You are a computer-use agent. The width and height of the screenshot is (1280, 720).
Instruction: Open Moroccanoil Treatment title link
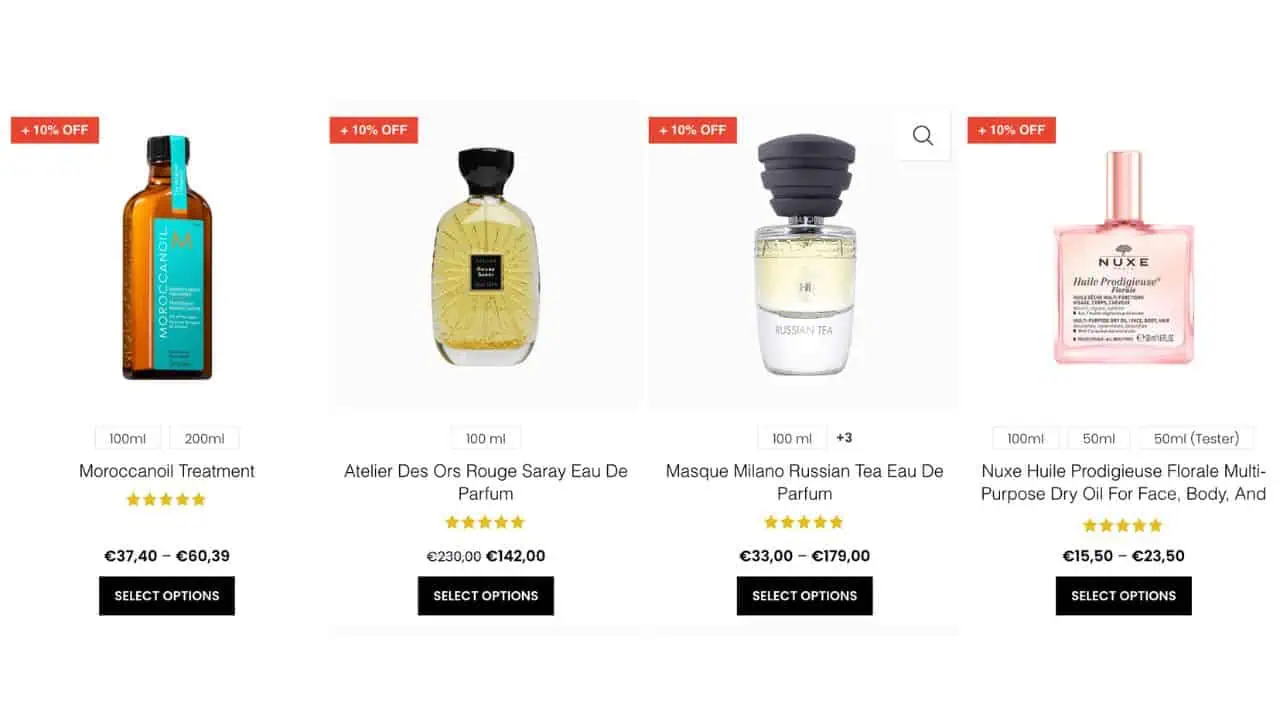(167, 471)
